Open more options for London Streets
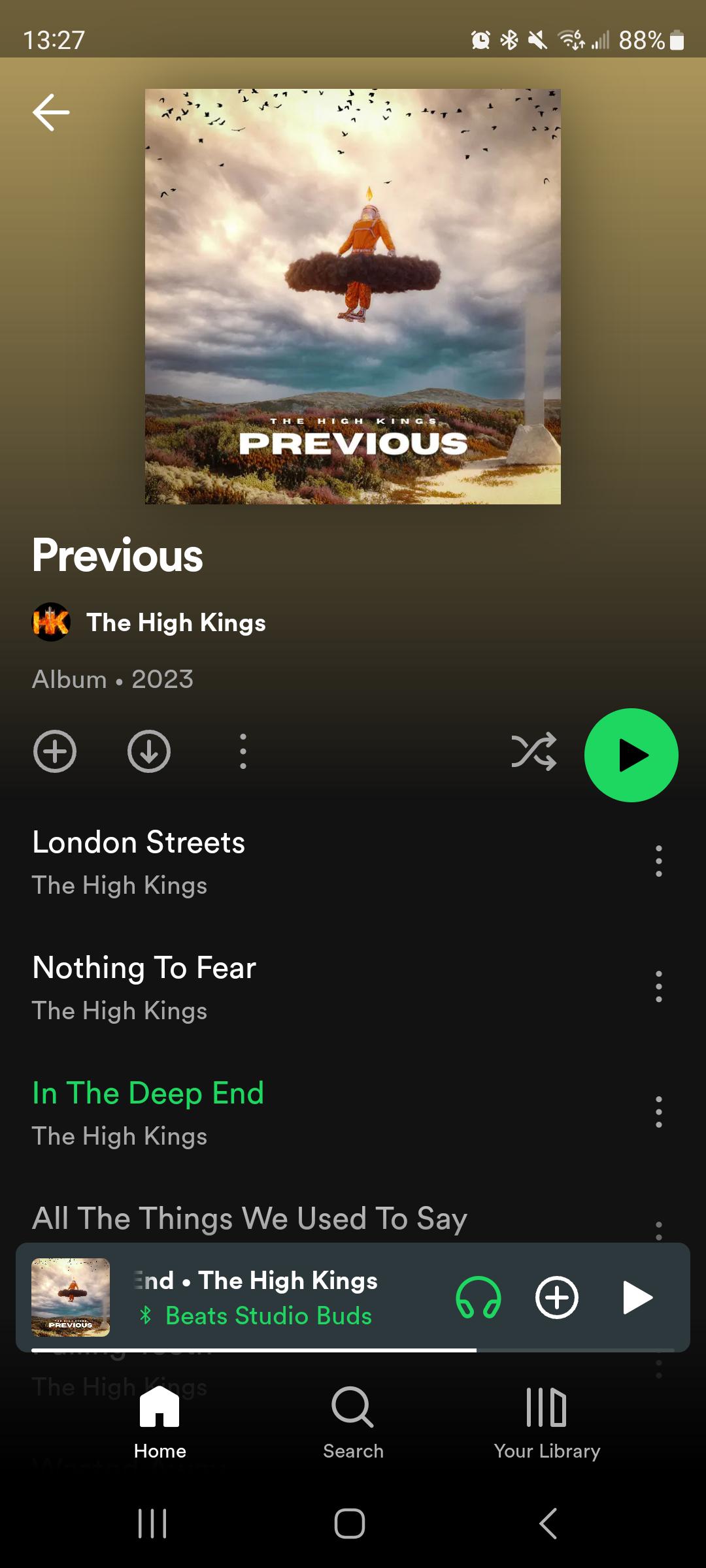 [659, 861]
